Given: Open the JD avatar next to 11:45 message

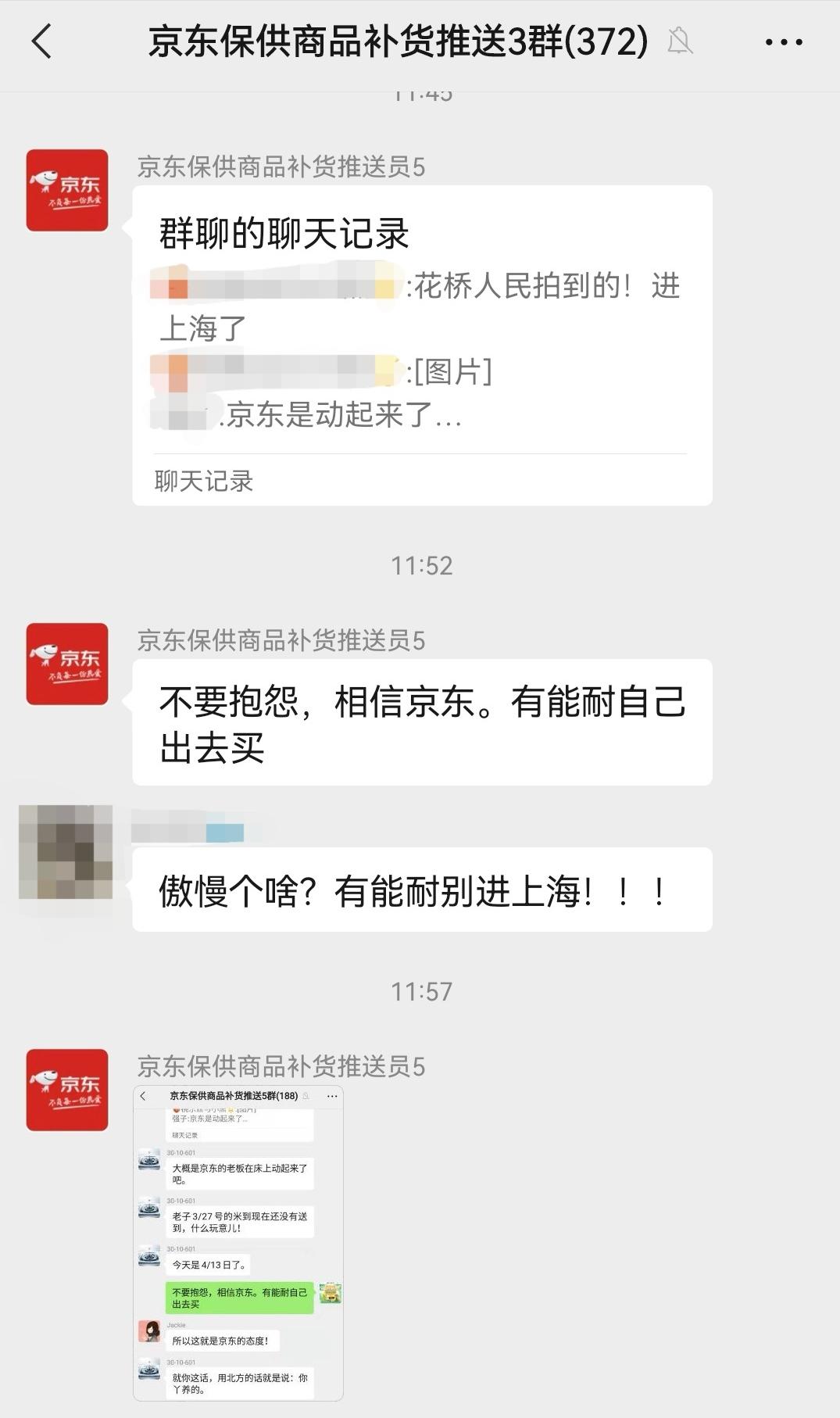Looking at the screenshot, I should click(x=69, y=190).
